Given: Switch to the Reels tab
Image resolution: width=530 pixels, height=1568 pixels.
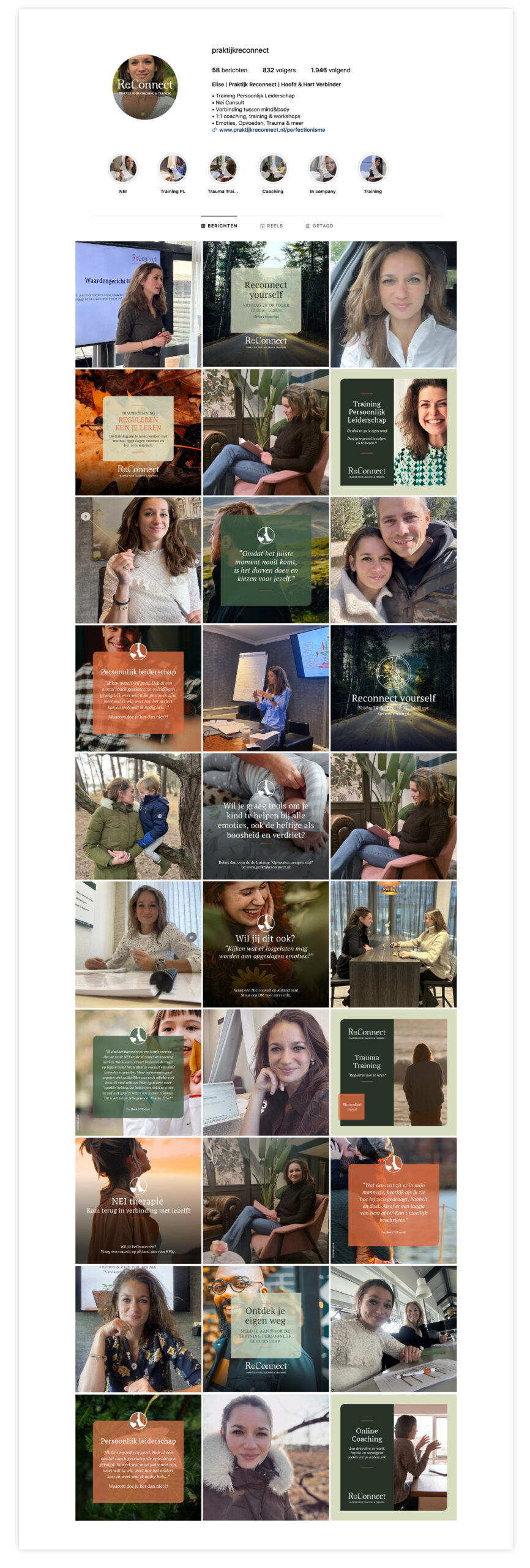Looking at the screenshot, I should click(271, 226).
